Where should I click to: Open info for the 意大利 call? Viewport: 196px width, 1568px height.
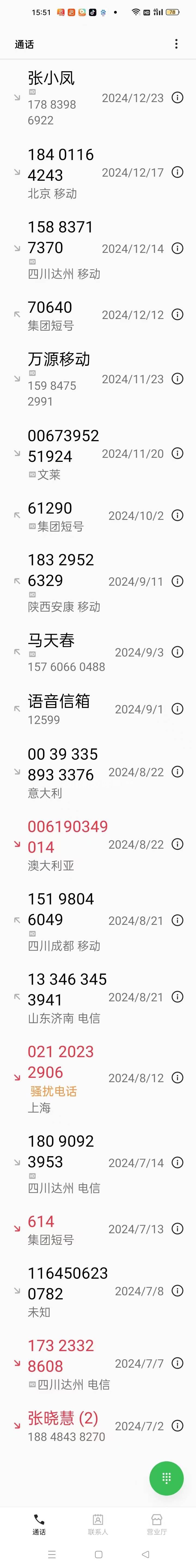tap(177, 772)
